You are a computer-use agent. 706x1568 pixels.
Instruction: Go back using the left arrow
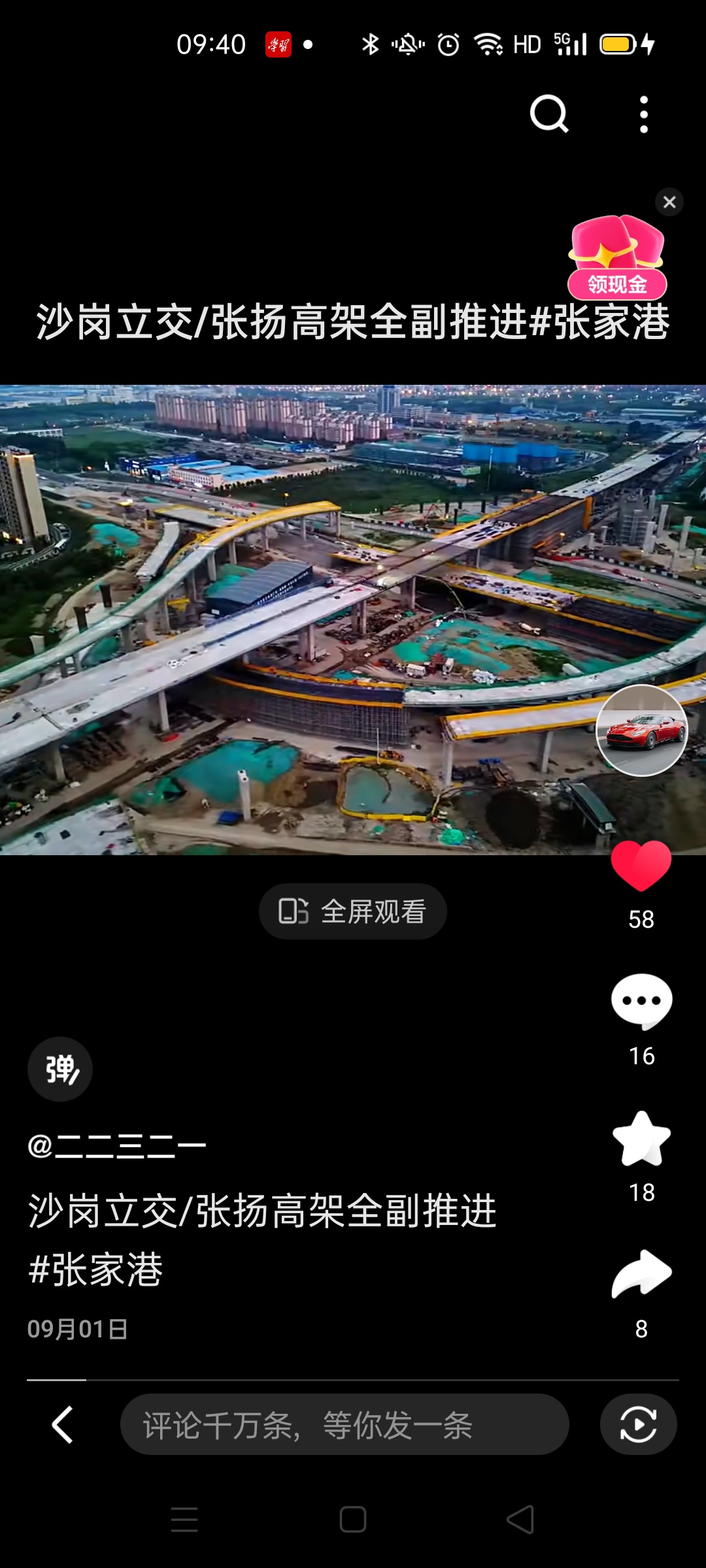62,1424
